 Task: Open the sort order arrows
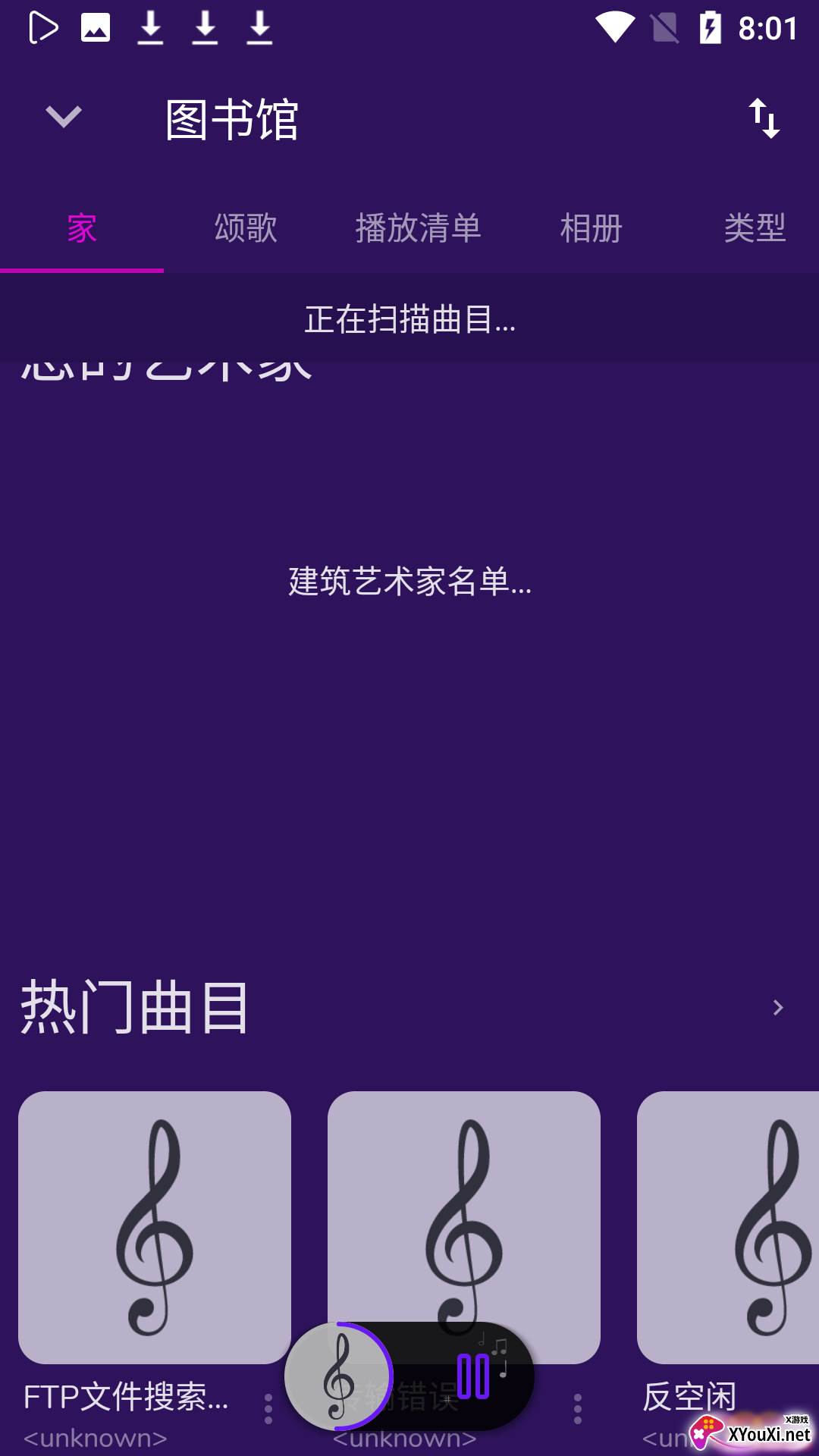coord(764,118)
